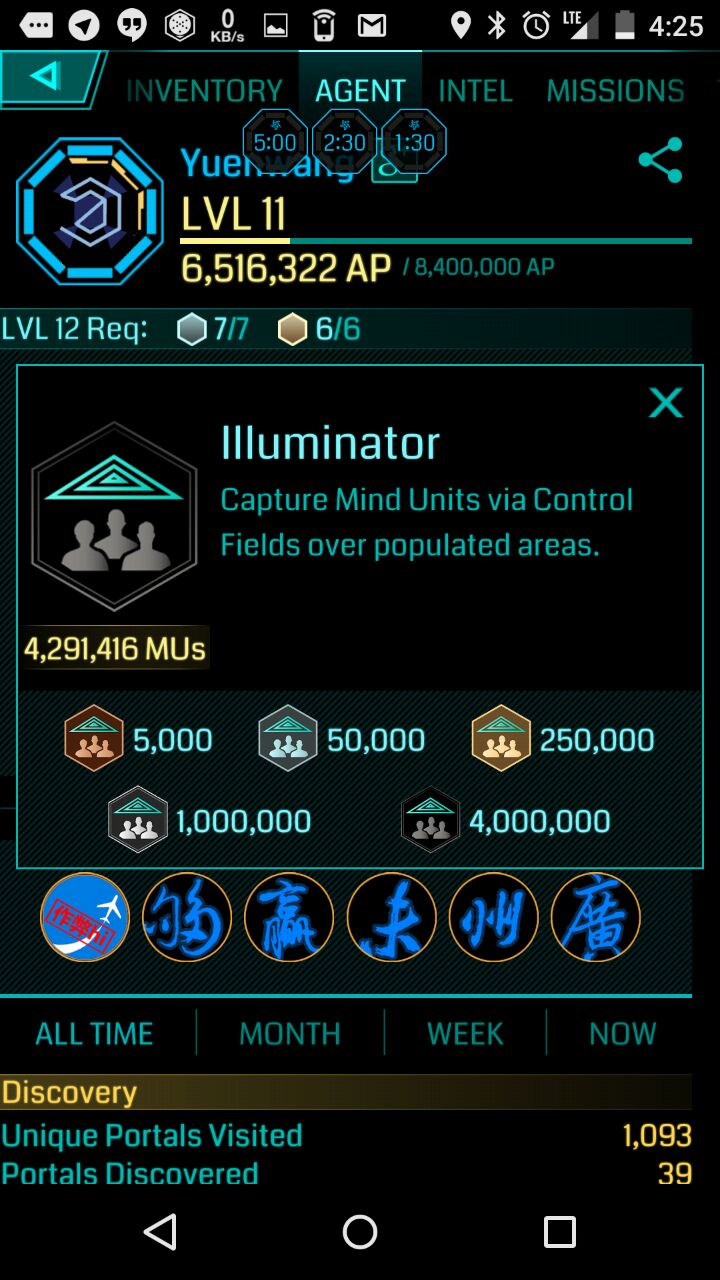View the Now stats
720x1280 pixels.
tap(622, 1033)
